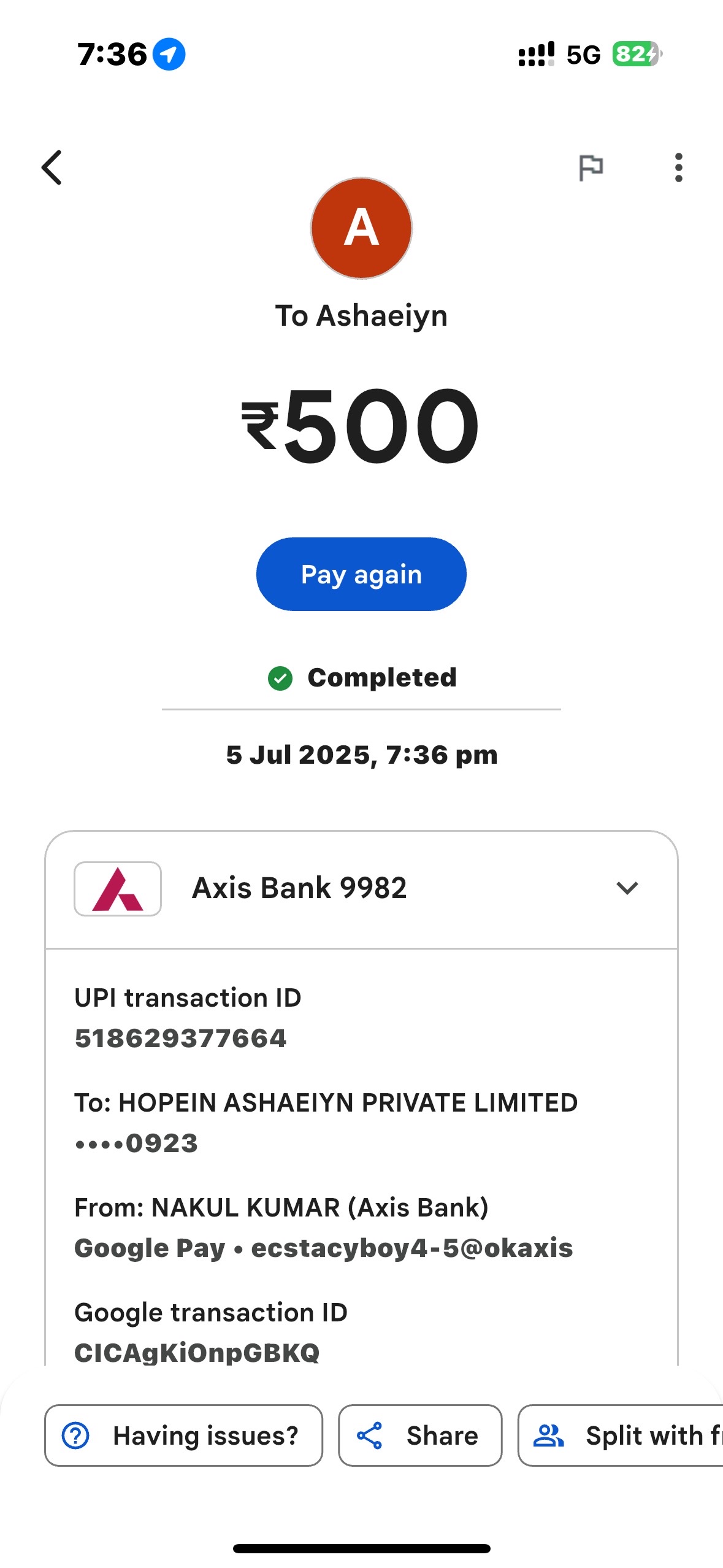Select the Split with friends option
Viewport: 723px width, 1568px height.
(x=621, y=1435)
